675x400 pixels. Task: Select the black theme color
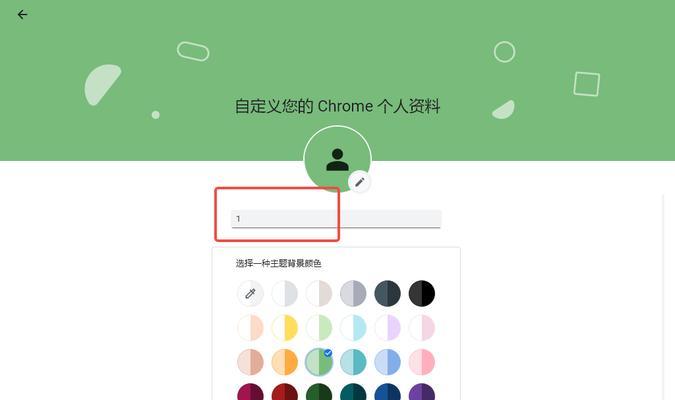[x=422, y=293]
